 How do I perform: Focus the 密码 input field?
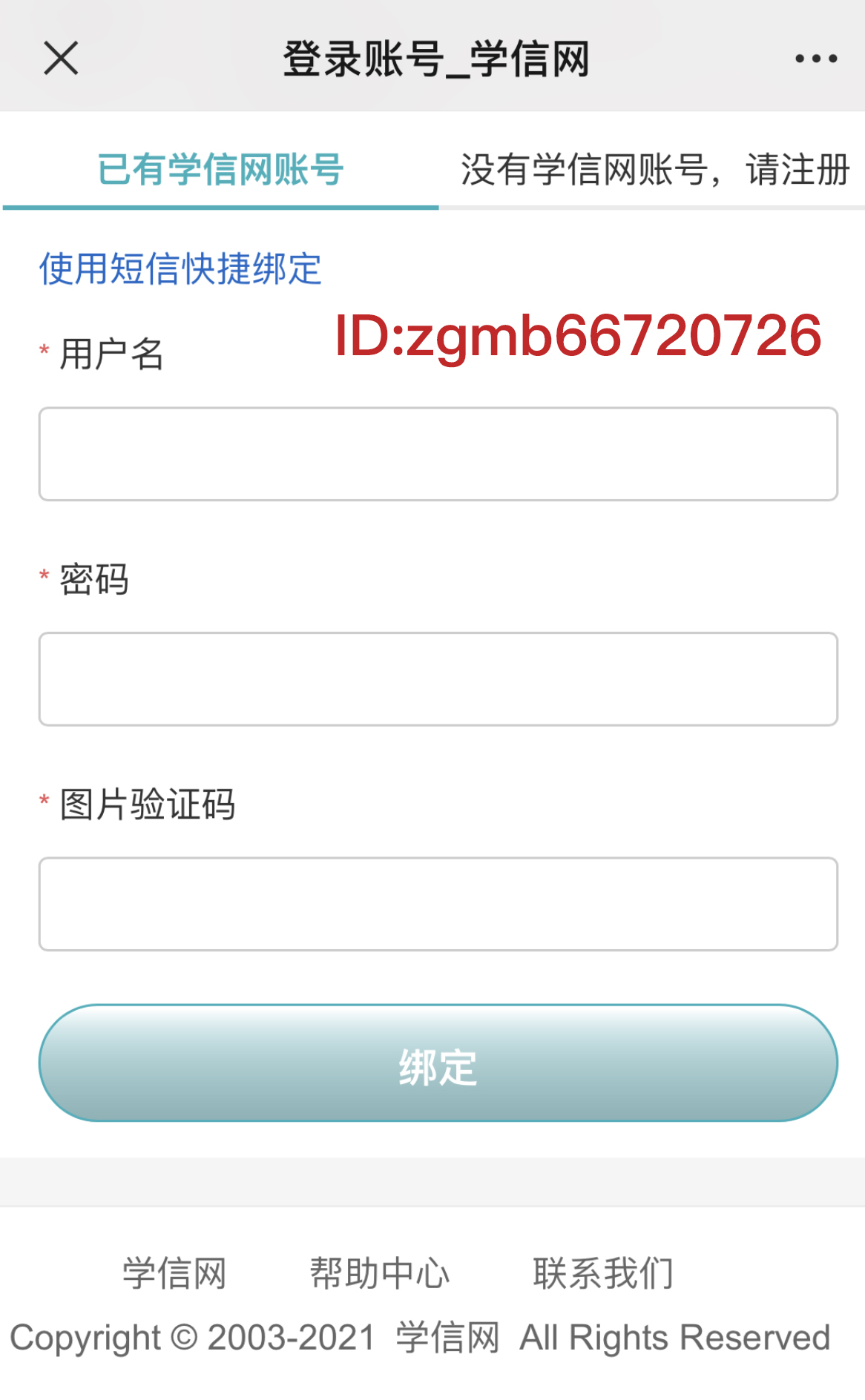(x=438, y=678)
